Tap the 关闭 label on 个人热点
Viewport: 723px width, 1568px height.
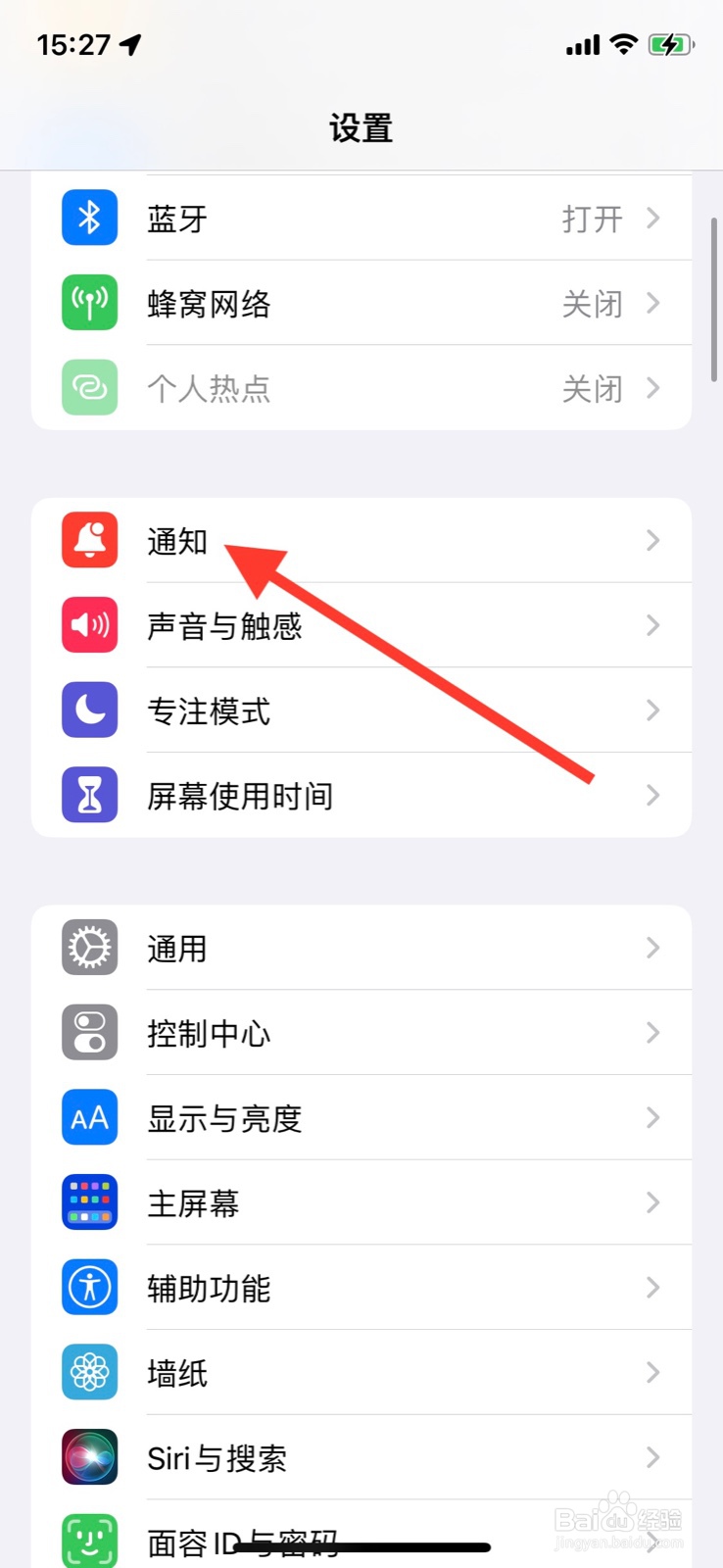[x=593, y=387]
